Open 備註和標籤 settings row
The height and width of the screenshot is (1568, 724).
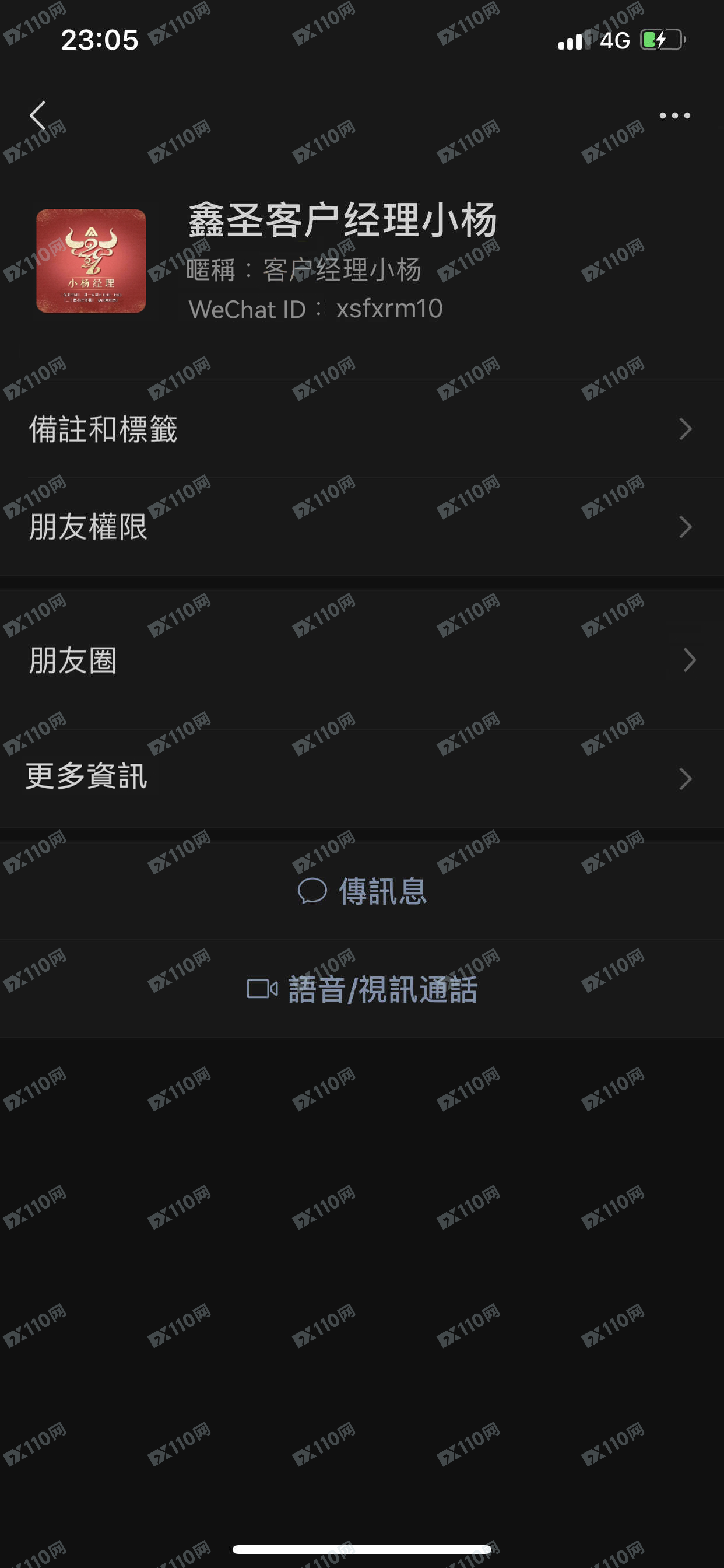[x=362, y=429]
